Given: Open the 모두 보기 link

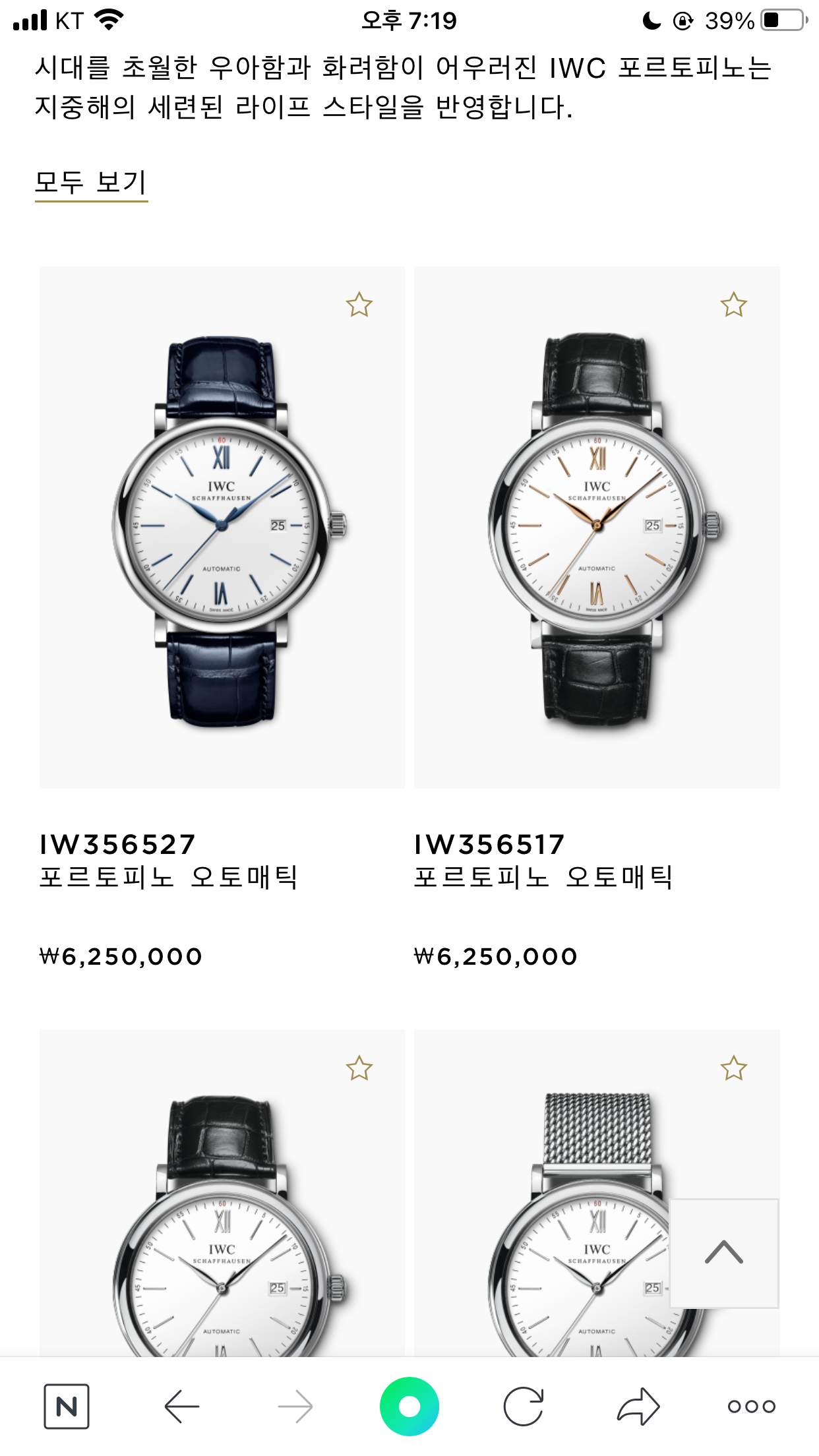Looking at the screenshot, I should pyautogui.click(x=91, y=182).
